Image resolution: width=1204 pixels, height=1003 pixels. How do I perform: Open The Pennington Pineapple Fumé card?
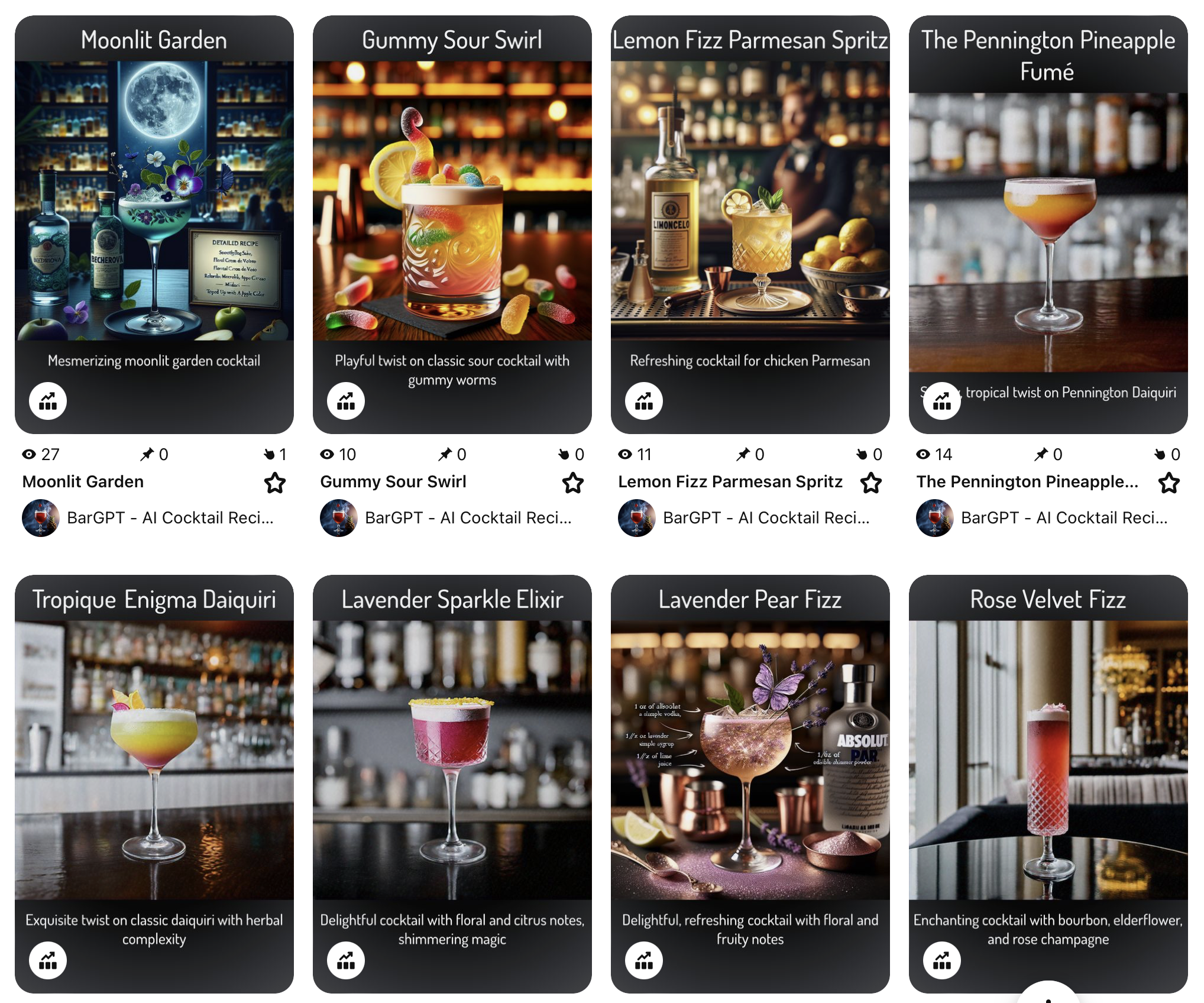tap(1048, 231)
